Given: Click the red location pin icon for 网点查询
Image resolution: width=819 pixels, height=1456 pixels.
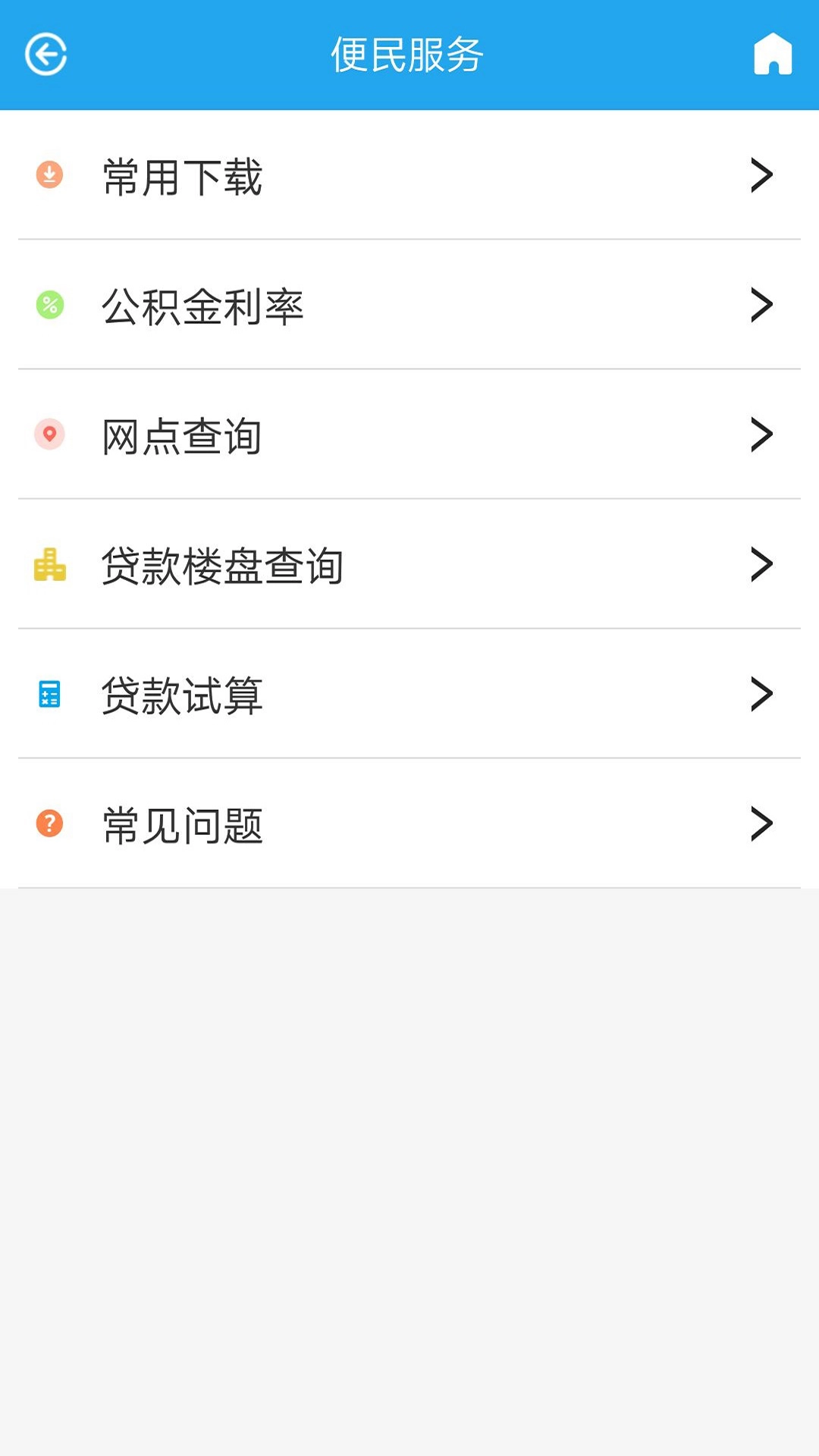Looking at the screenshot, I should click(49, 434).
